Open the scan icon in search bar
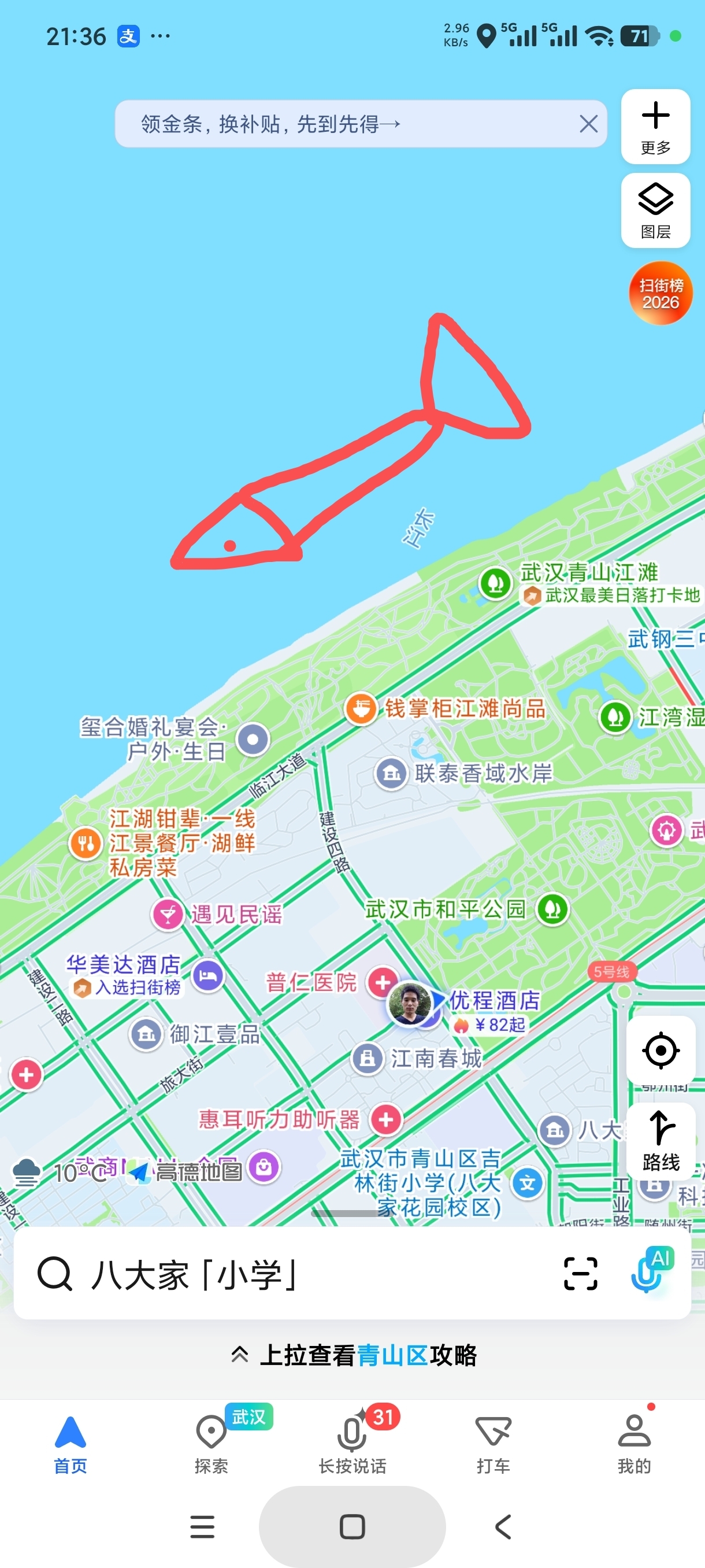The height and width of the screenshot is (1568, 705). tap(580, 1273)
